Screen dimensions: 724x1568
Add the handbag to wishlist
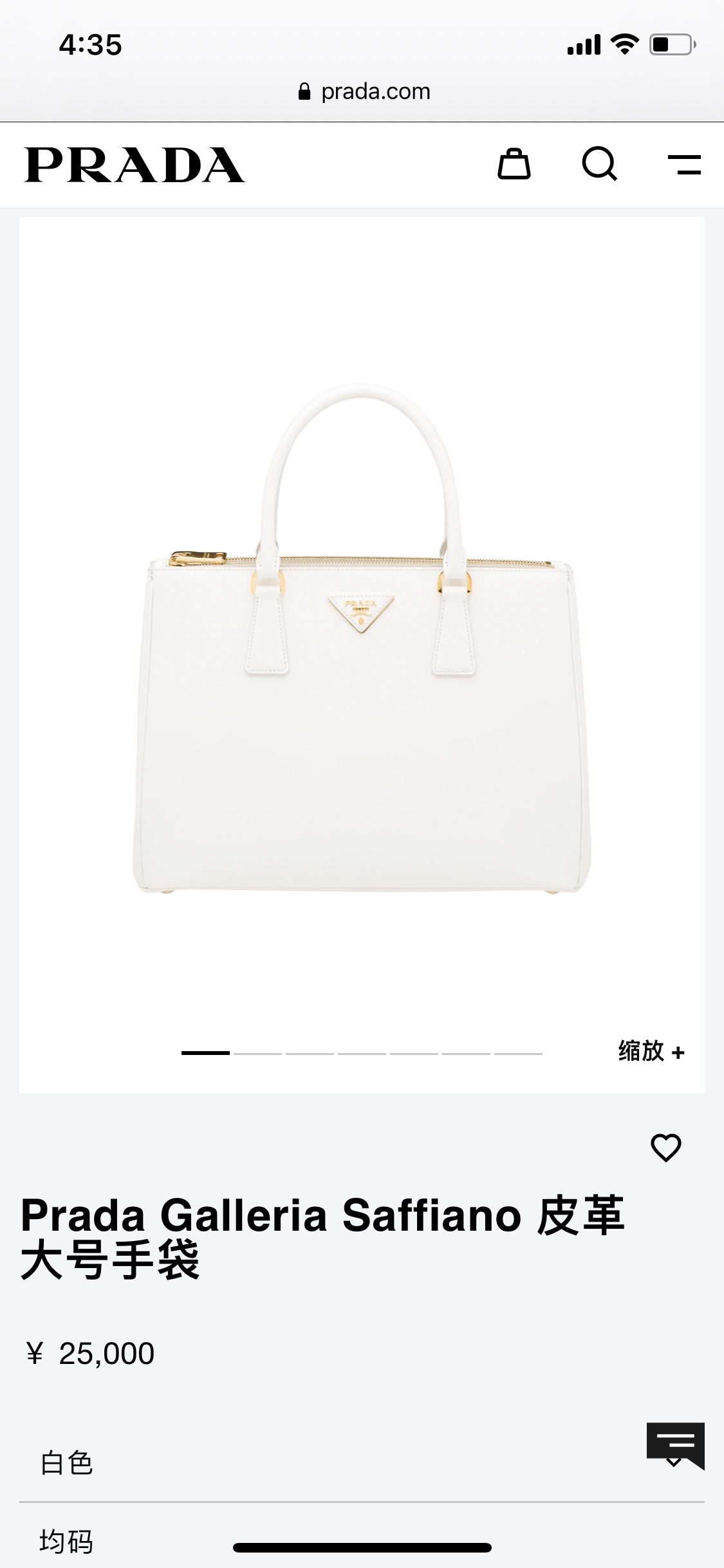click(665, 1147)
